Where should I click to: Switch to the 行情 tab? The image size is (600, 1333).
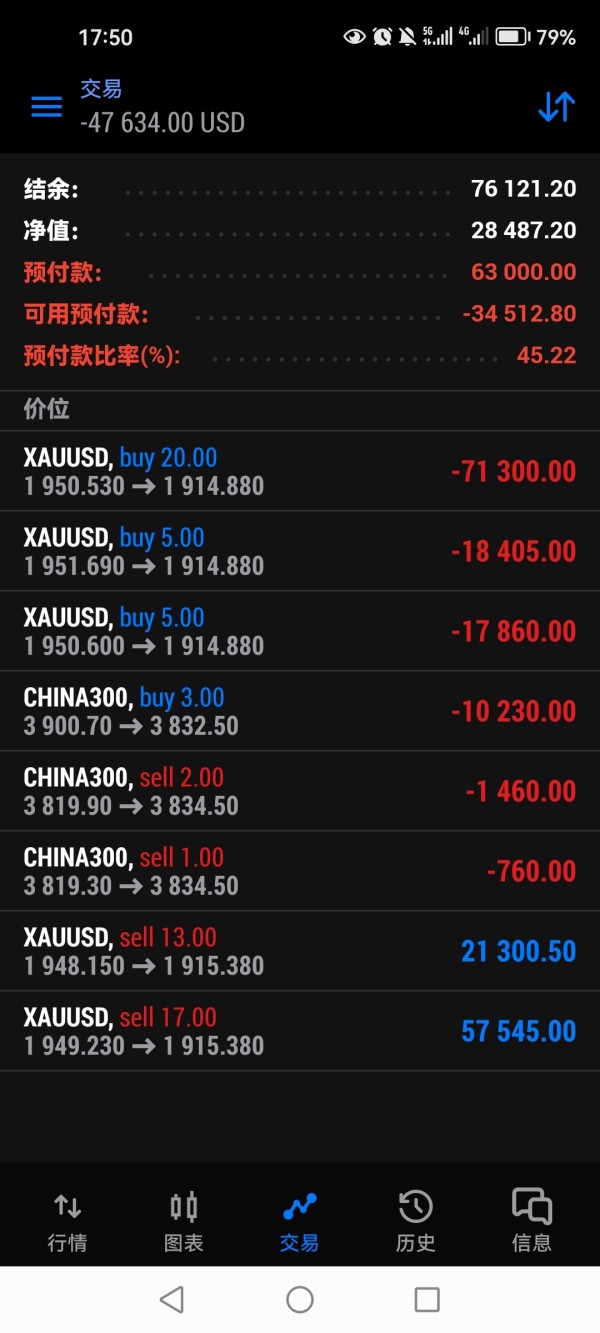coord(68,1221)
